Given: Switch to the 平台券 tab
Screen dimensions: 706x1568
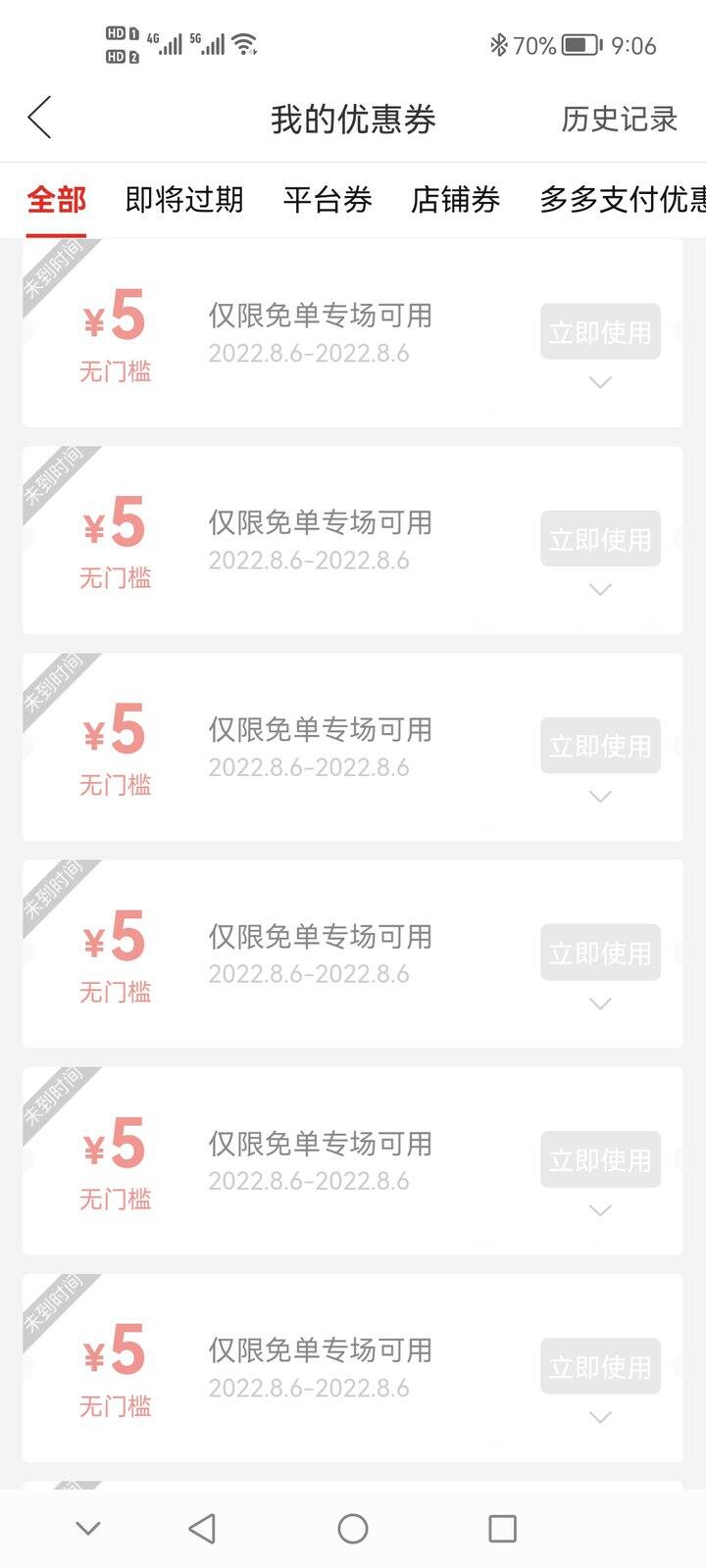Looking at the screenshot, I should pyautogui.click(x=328, y=199).
